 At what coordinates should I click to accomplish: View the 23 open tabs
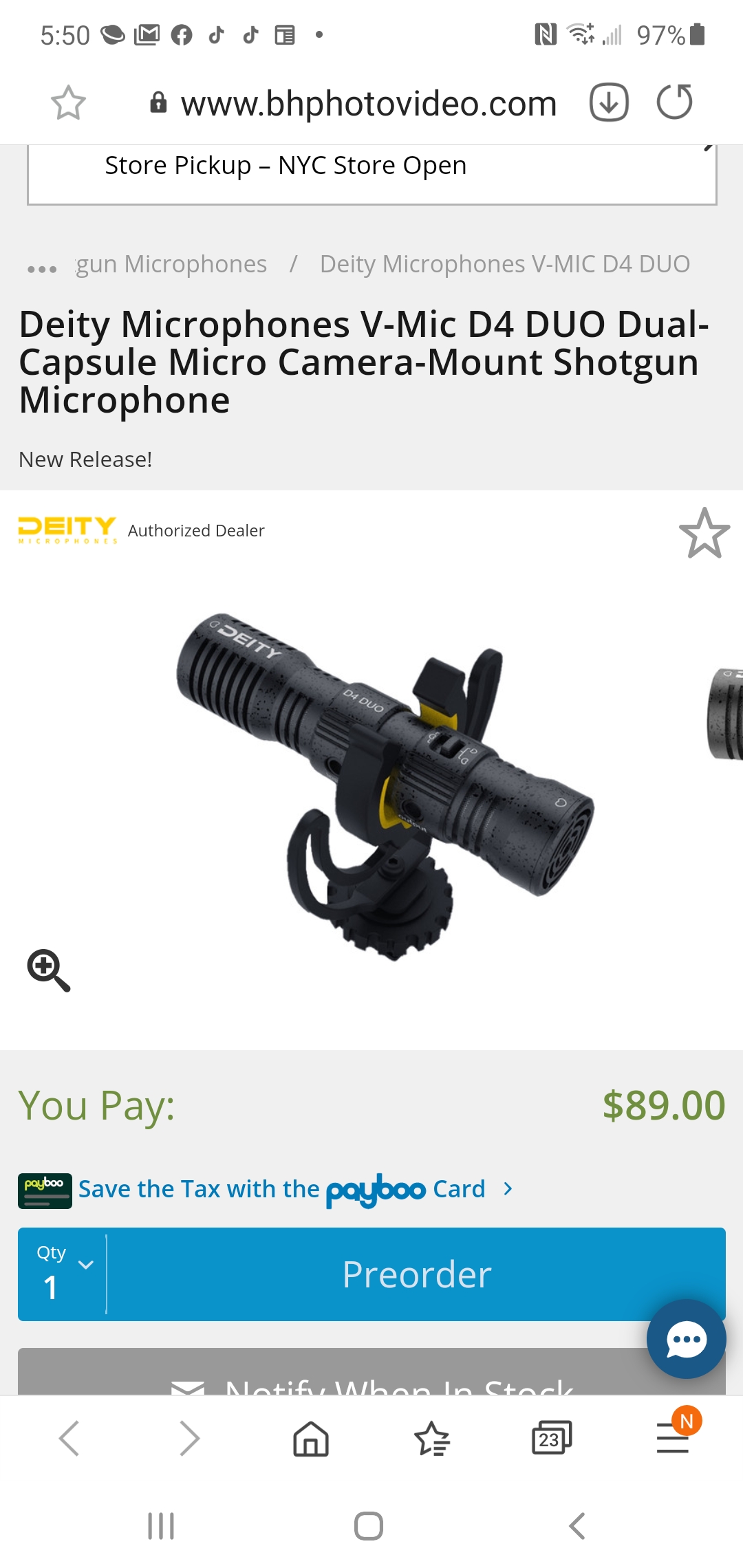click(x=551, y=1439)
